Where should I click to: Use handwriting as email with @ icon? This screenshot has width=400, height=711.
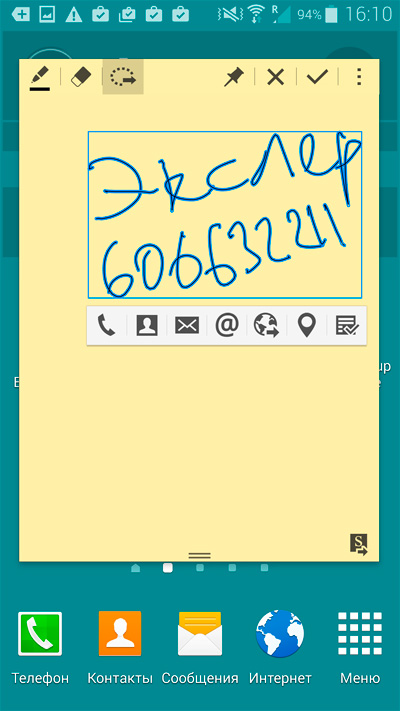[227, 325]
